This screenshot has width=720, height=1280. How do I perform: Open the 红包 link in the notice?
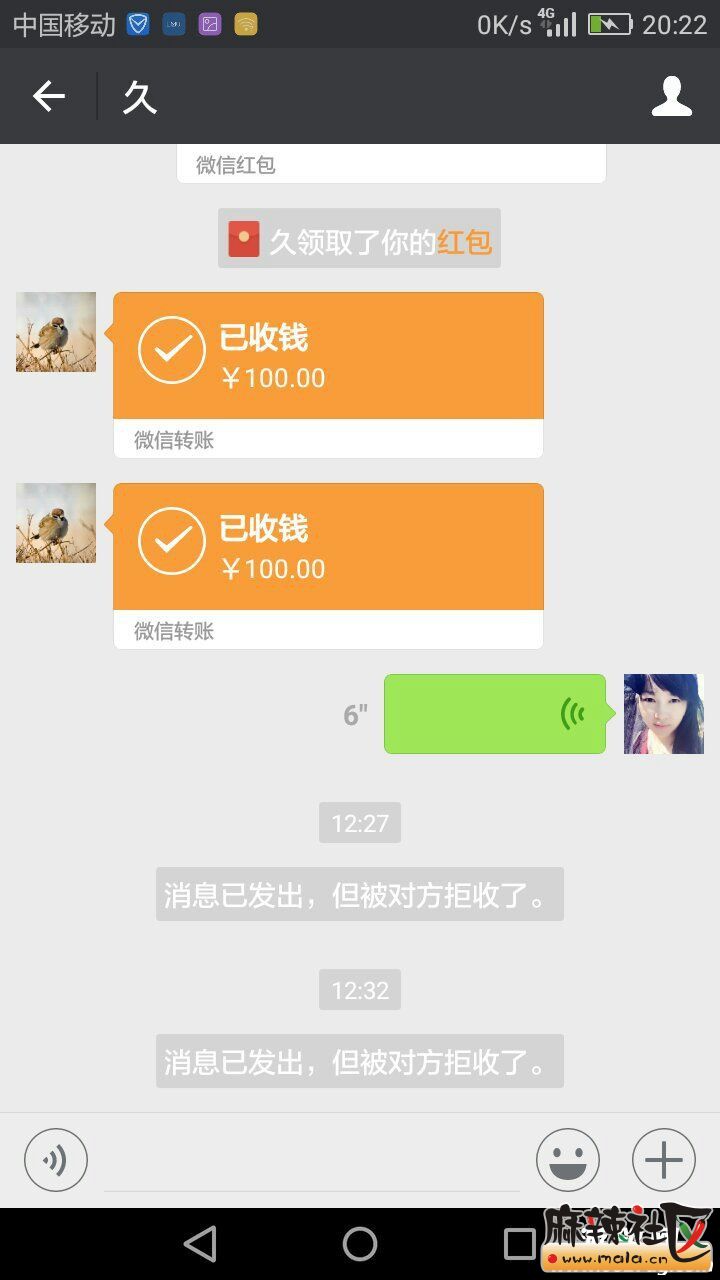(x=464, y=242)
